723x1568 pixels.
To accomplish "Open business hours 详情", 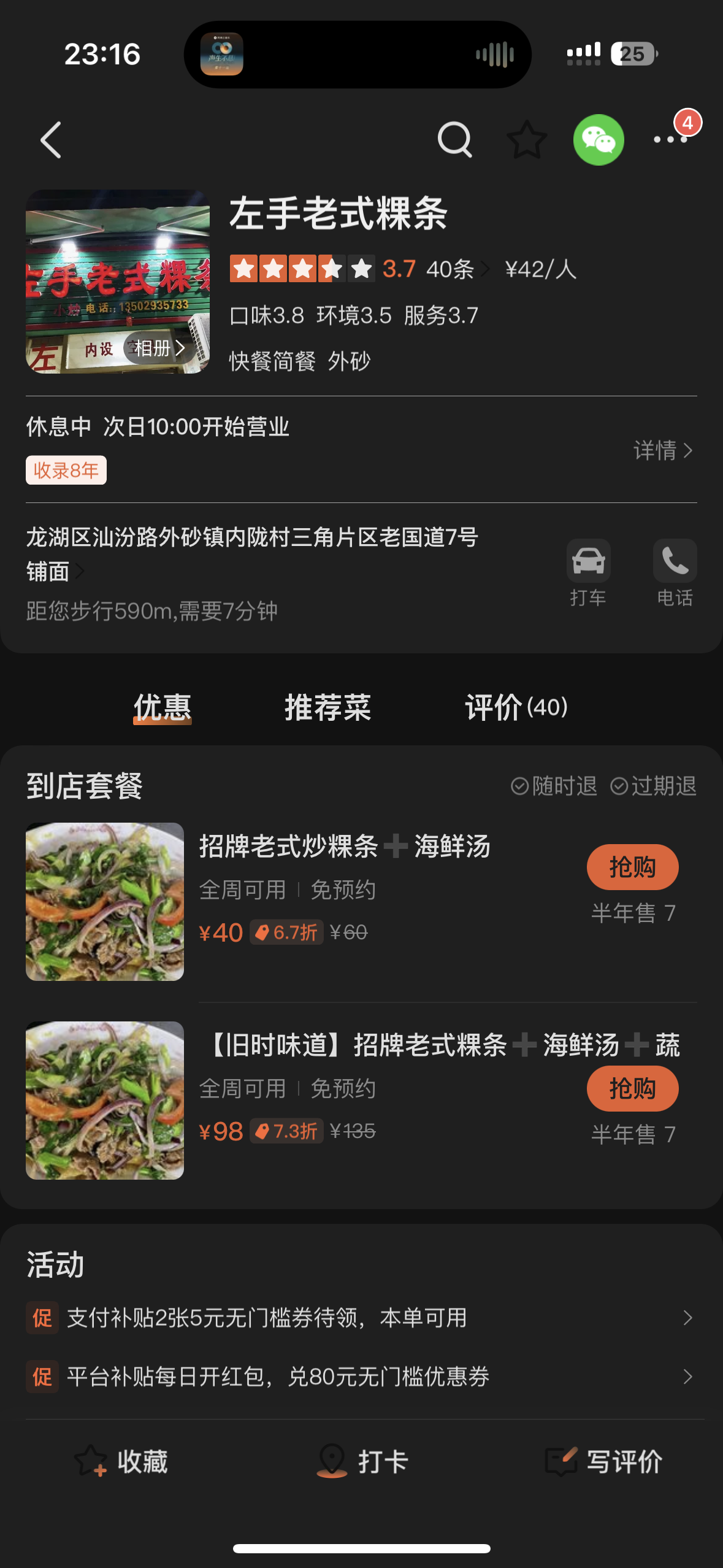I will click(x=662, y=450).
